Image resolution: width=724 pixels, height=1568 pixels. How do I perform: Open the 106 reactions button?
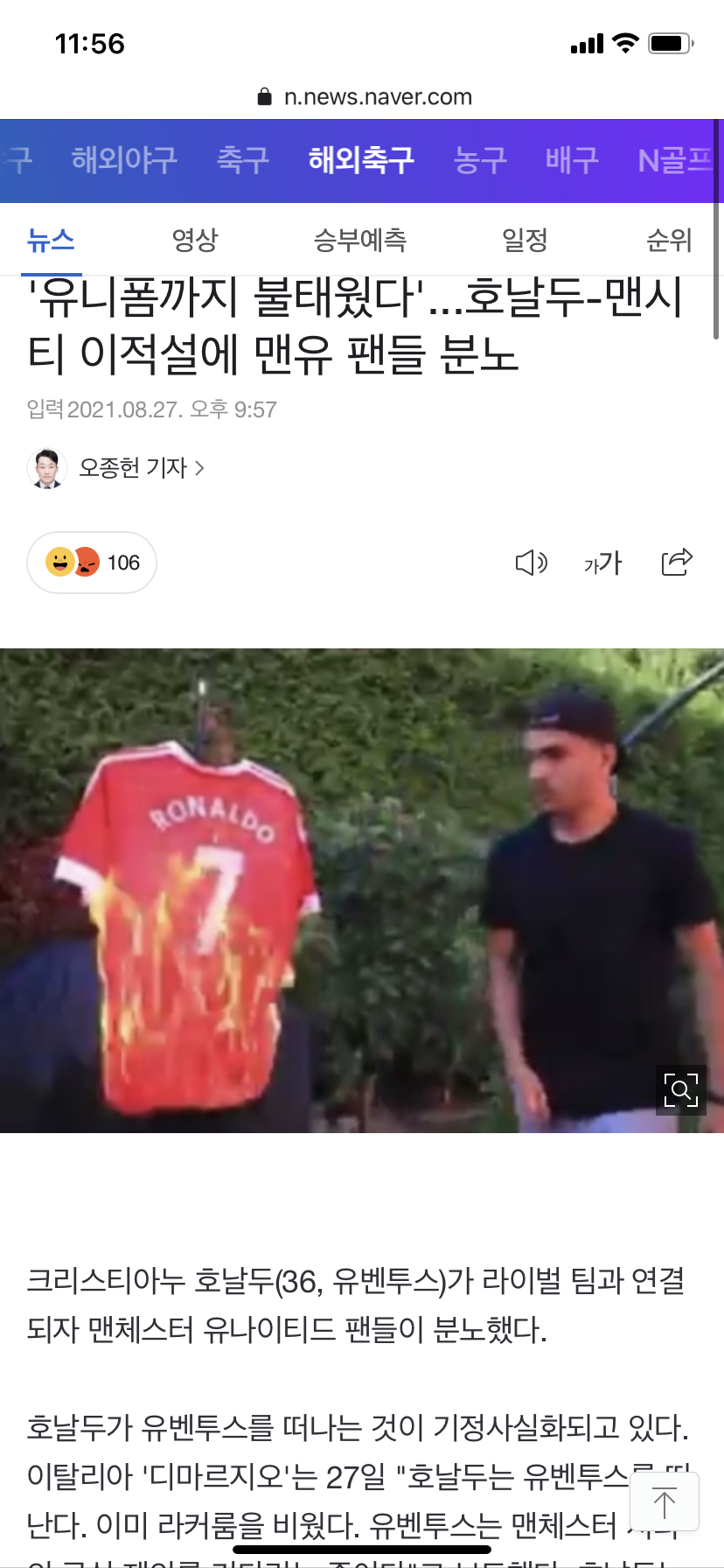(92, 563)
